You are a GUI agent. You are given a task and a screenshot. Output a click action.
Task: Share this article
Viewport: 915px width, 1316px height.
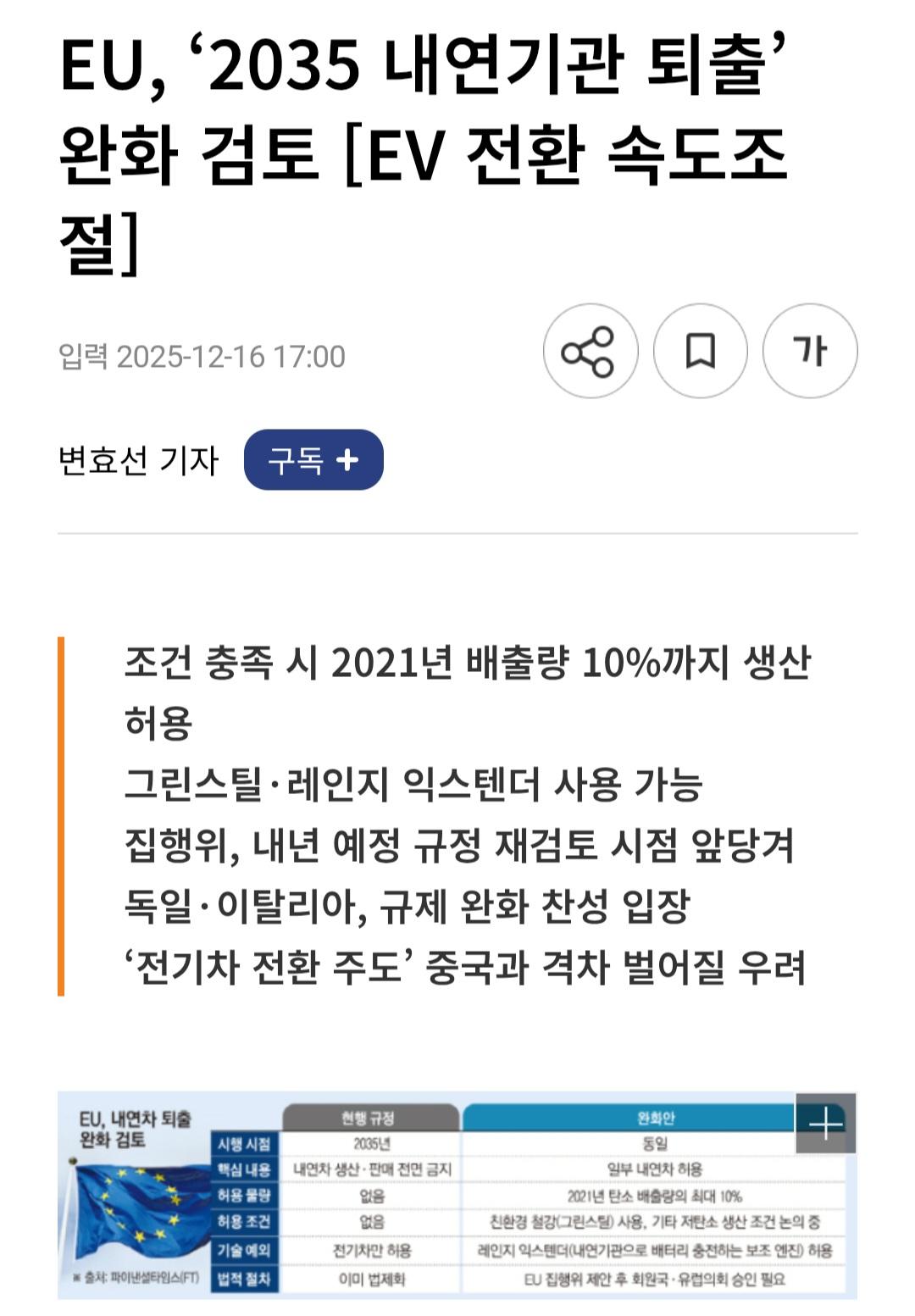point(590,351)
